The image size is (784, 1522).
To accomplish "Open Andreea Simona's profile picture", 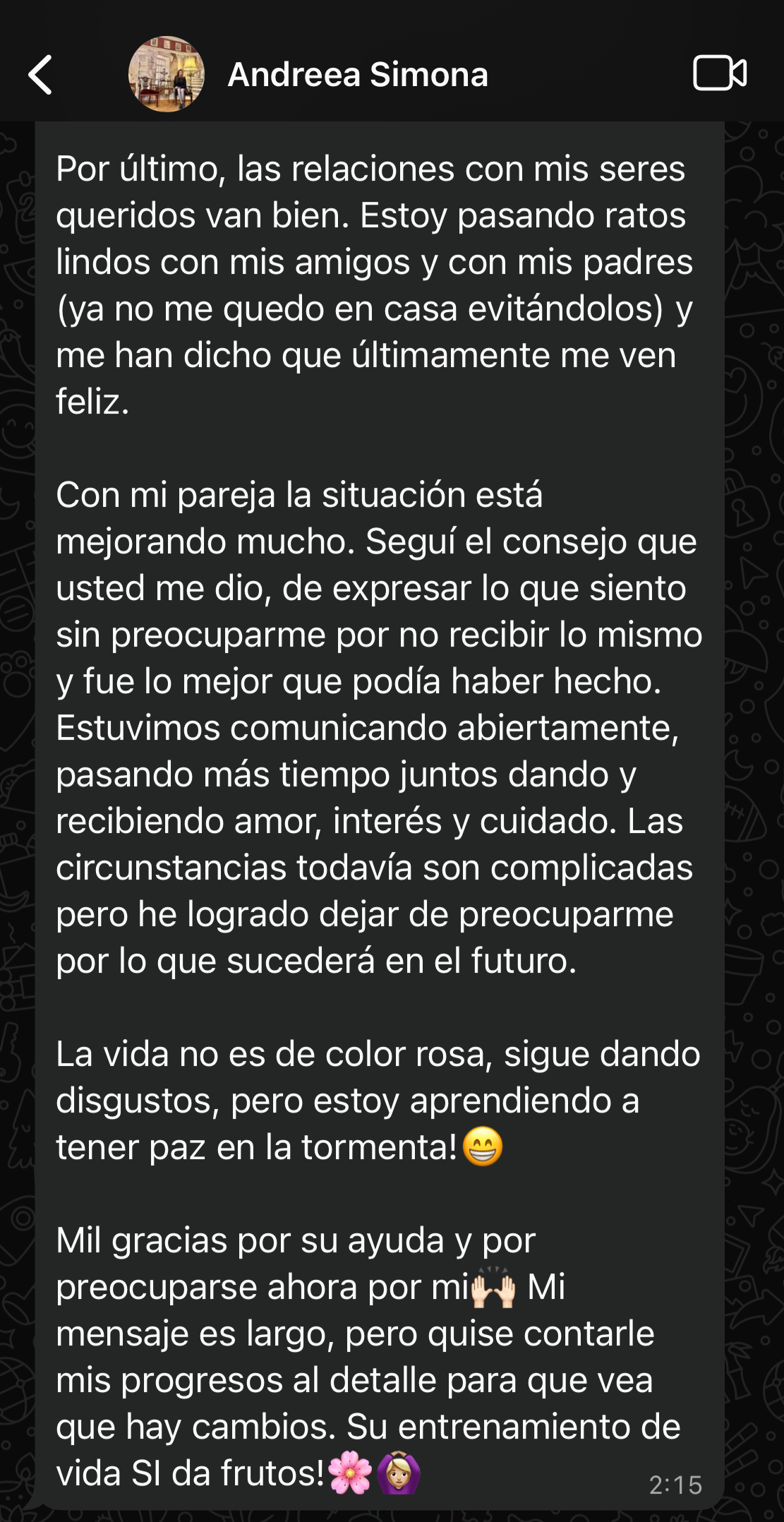I will pyautogui.click(x=167, y=73).
